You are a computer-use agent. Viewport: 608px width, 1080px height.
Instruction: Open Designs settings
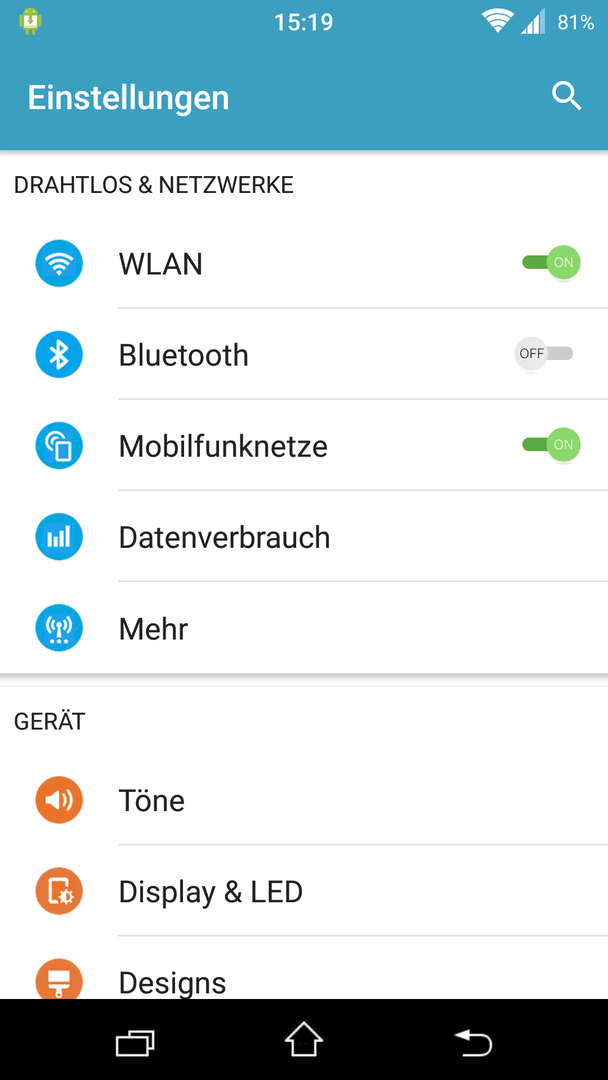coord(304,968)
